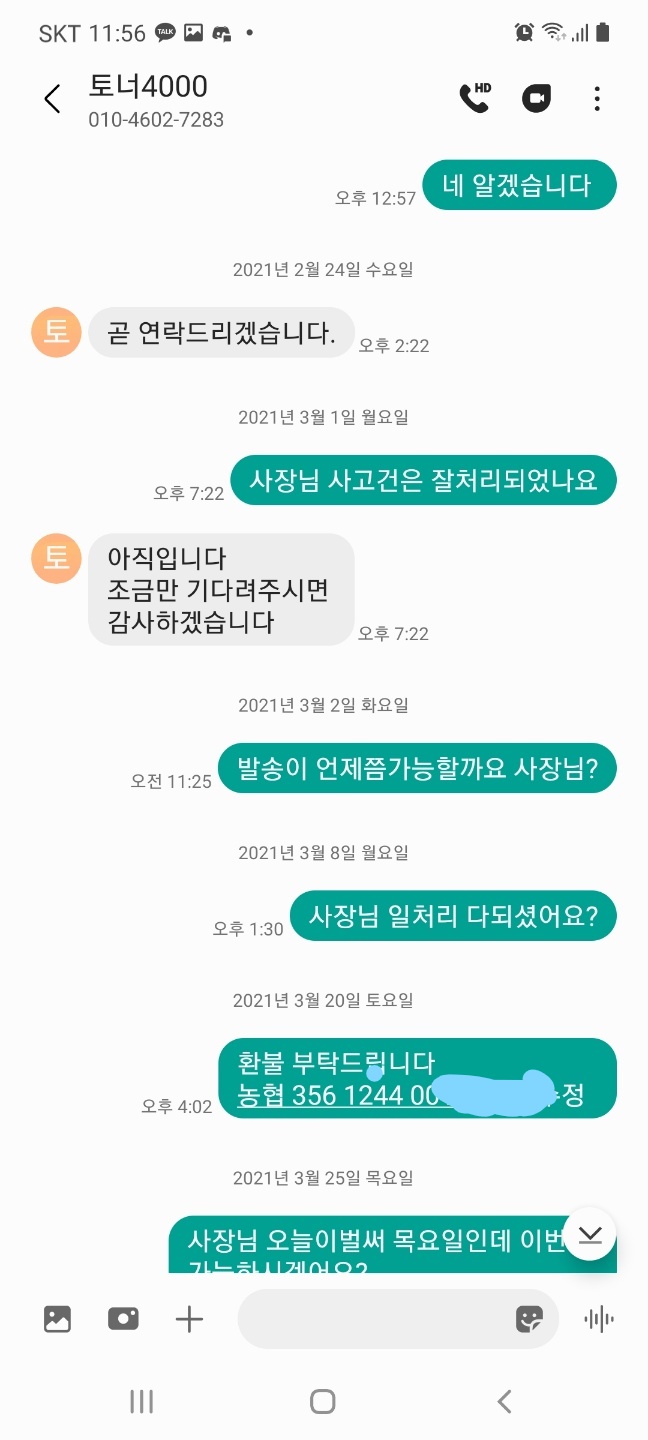
Task: Go back from the 토너4000 conversation
Action: click(53, 99)
